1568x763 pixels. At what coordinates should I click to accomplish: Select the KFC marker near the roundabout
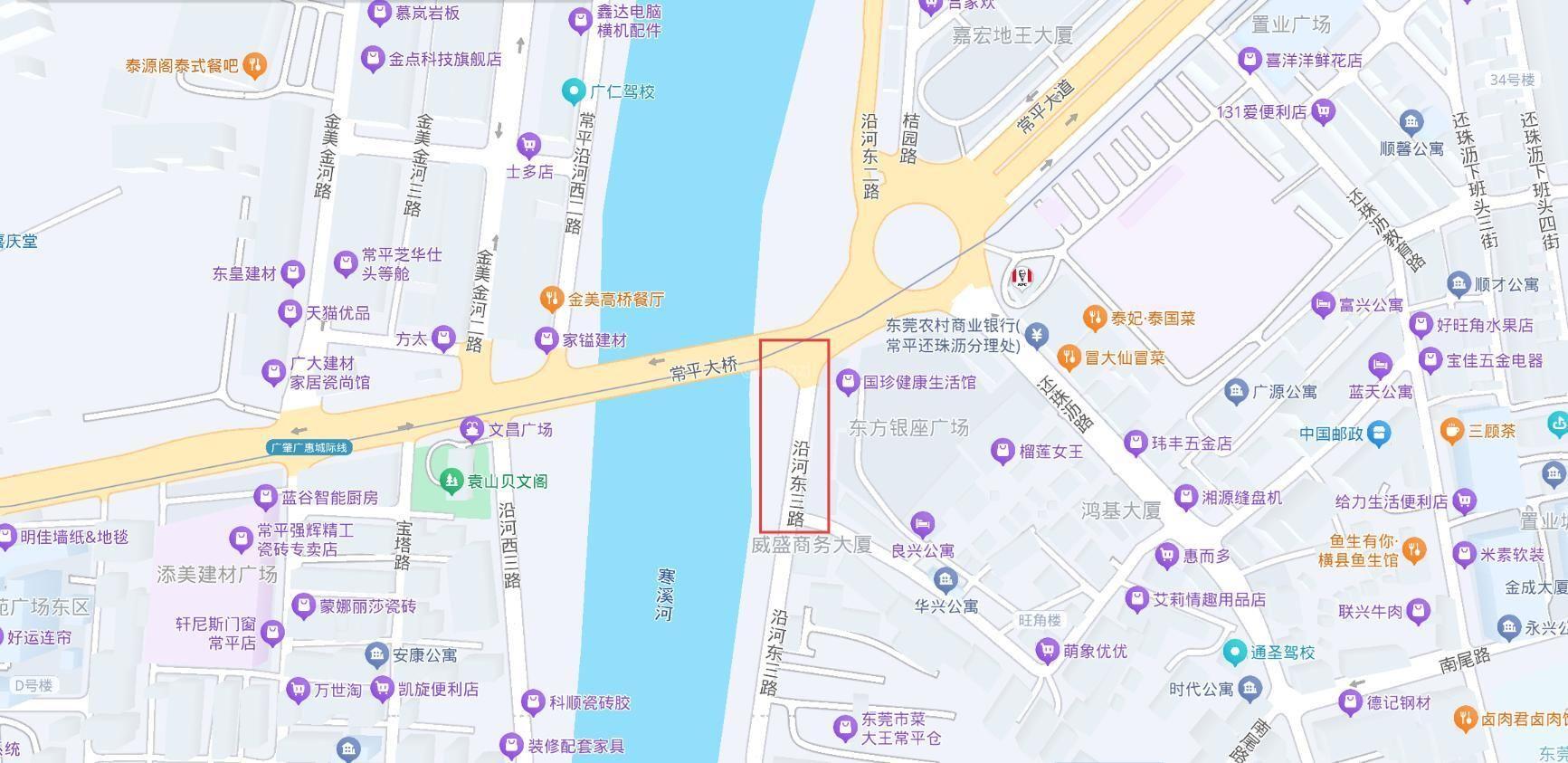pyautogui.click(x=1022, y=276)
